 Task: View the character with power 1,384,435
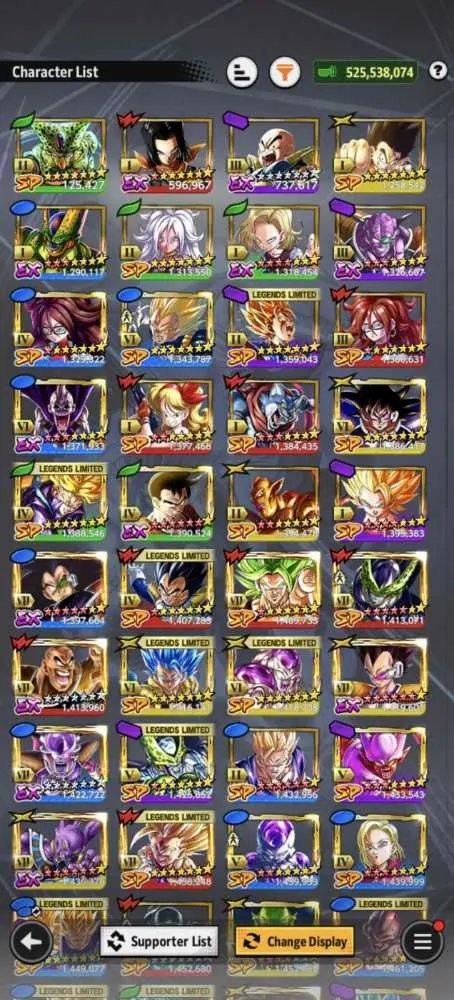tap(273, 415)
